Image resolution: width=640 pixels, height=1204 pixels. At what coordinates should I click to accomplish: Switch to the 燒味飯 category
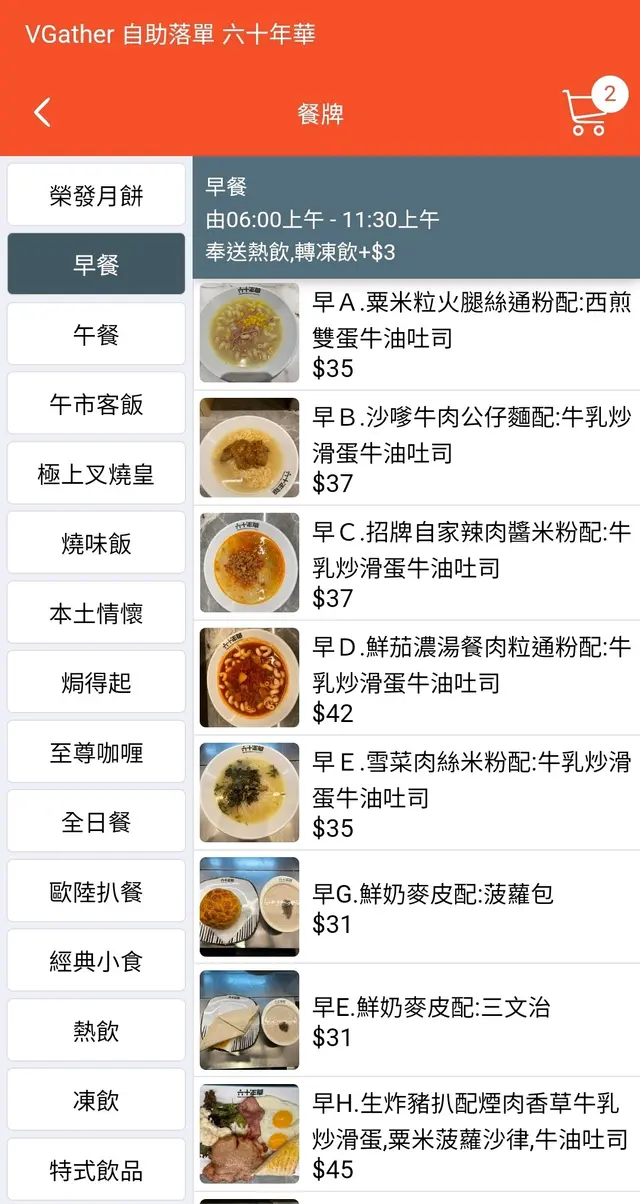tap(96, 544)
